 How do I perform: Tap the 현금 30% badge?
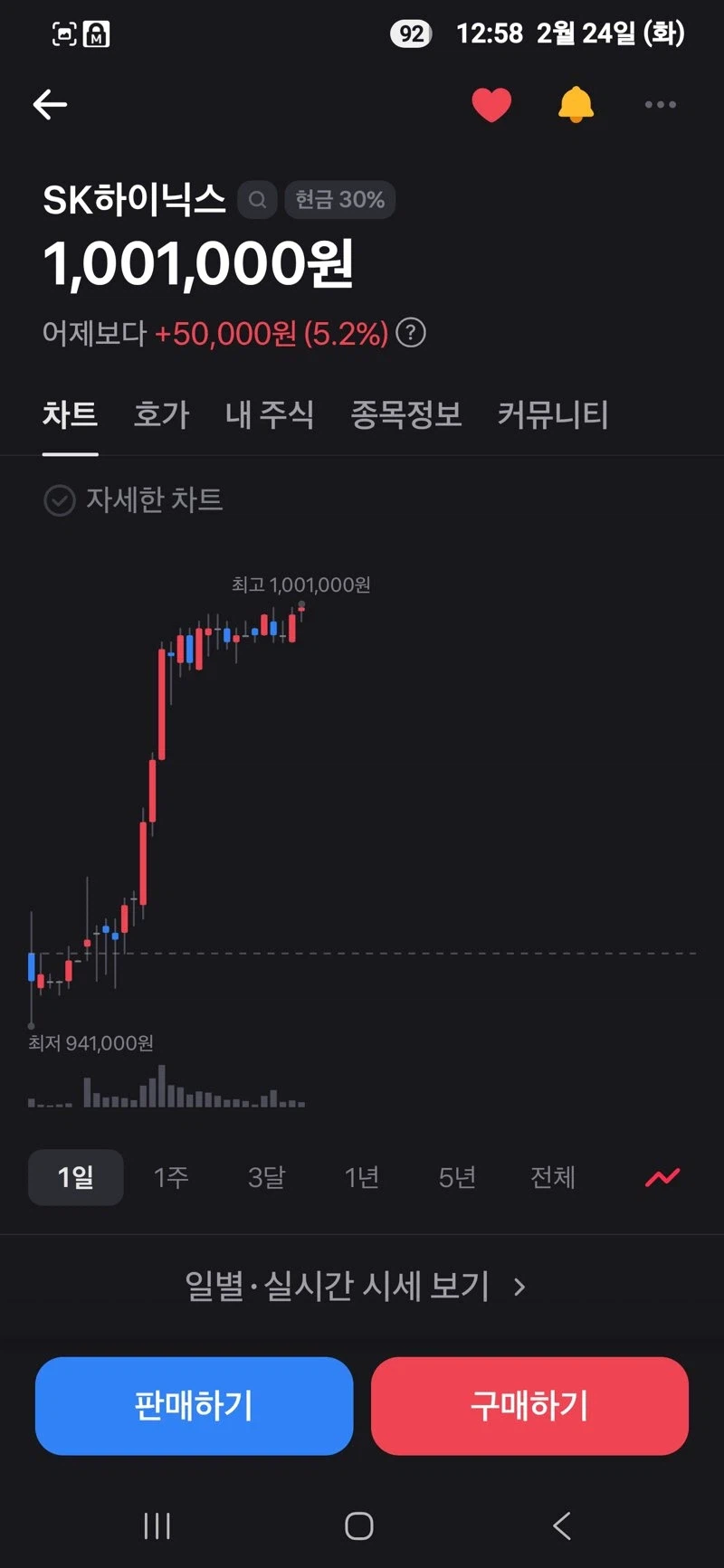(x=339, y=199)
